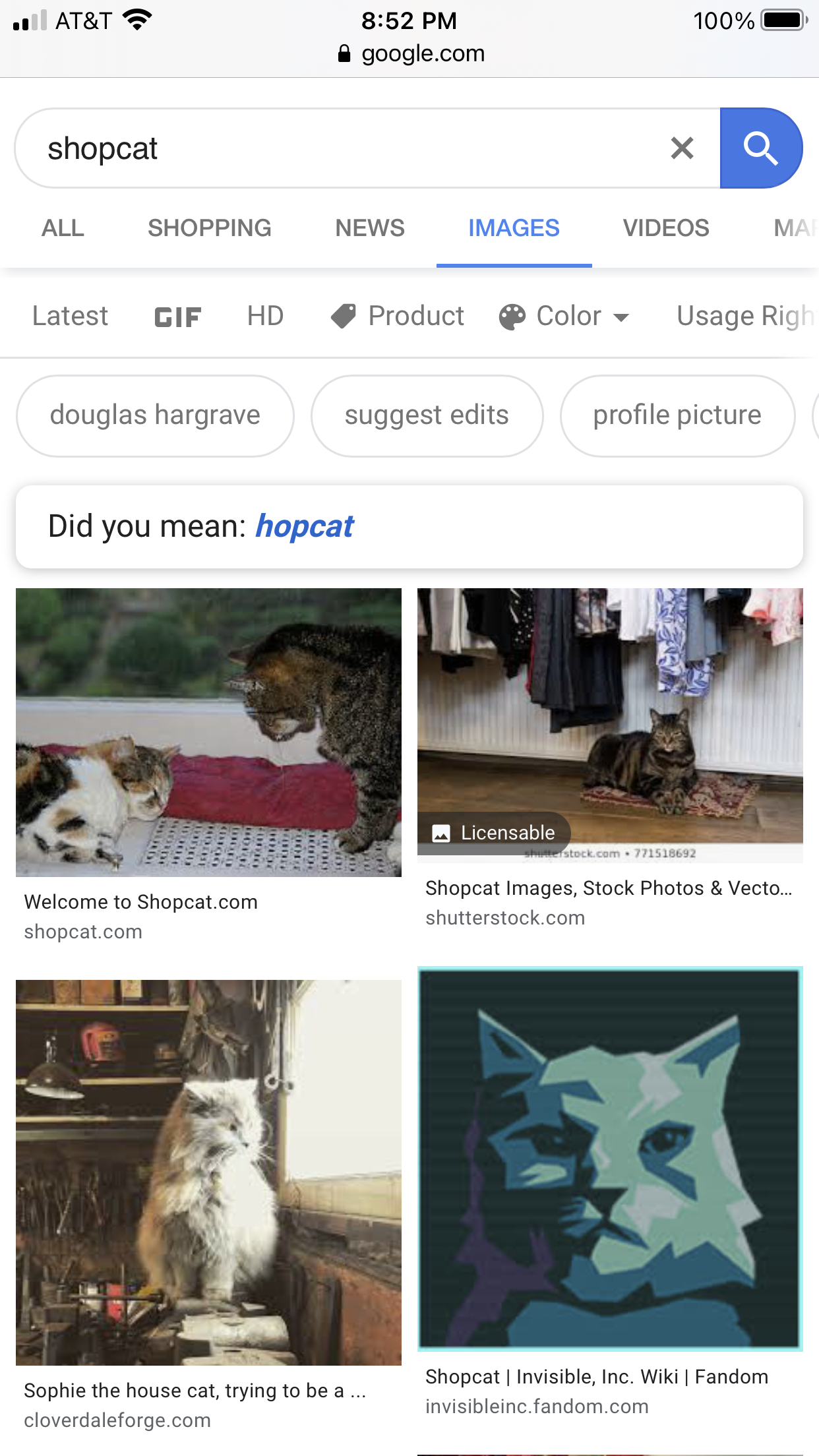Open the Invisible, Inc. Wiki Shopcat image

point(610,1159)
